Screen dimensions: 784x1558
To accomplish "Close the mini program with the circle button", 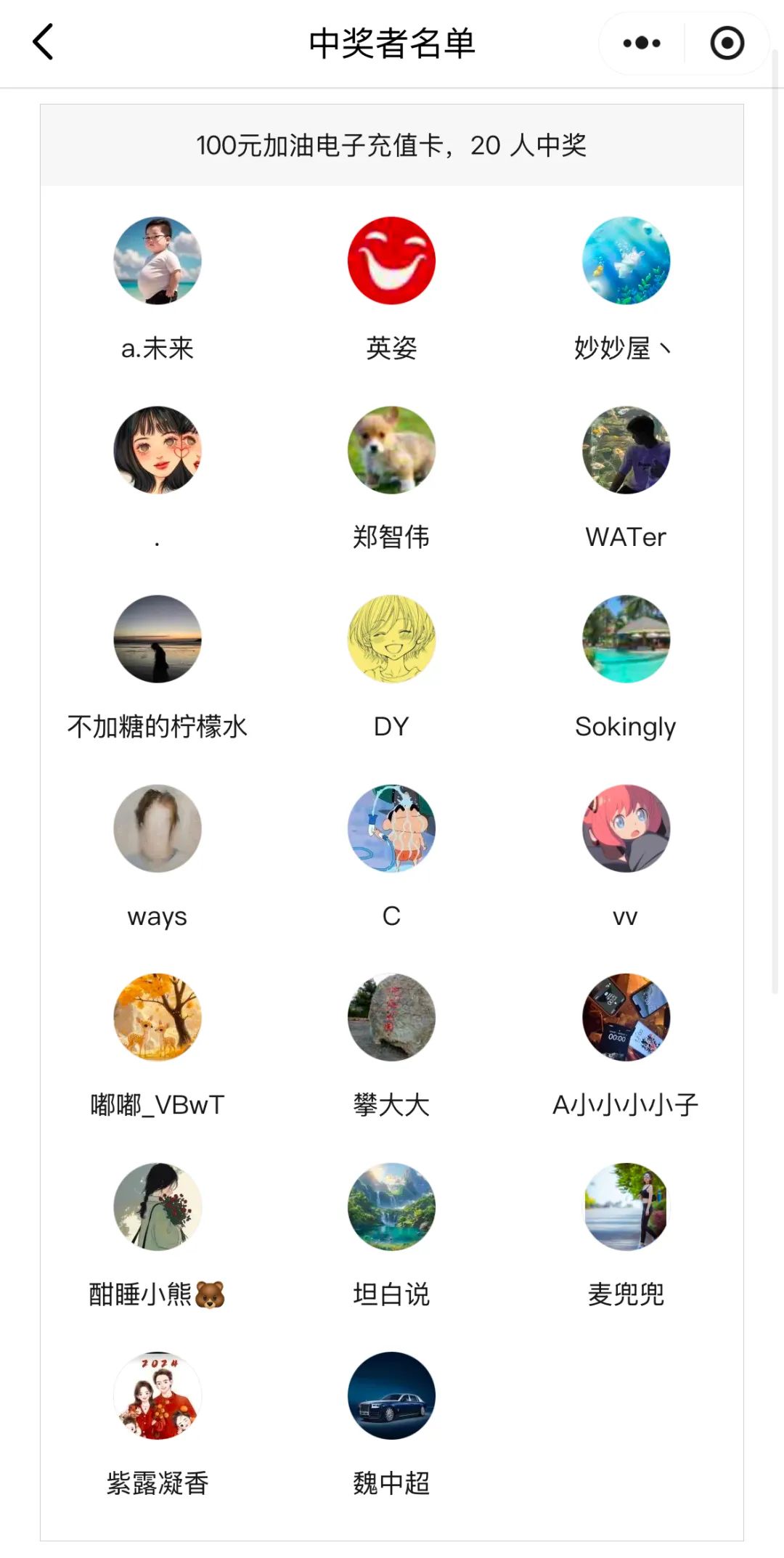I will (x=727, y=44).
